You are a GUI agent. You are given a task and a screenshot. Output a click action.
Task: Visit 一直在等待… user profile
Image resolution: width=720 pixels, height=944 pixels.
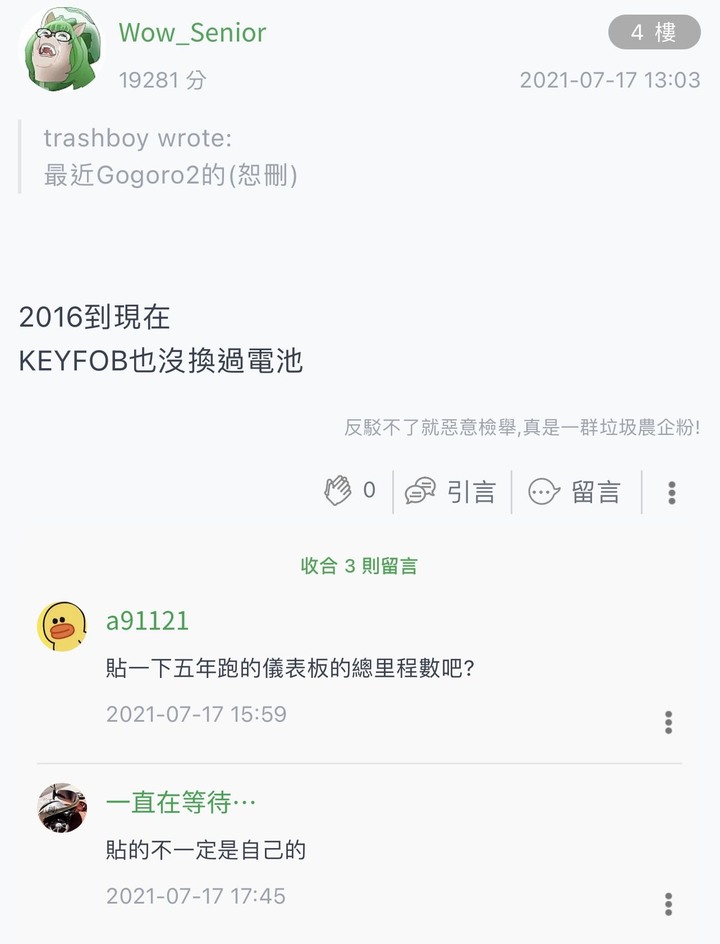180,802
